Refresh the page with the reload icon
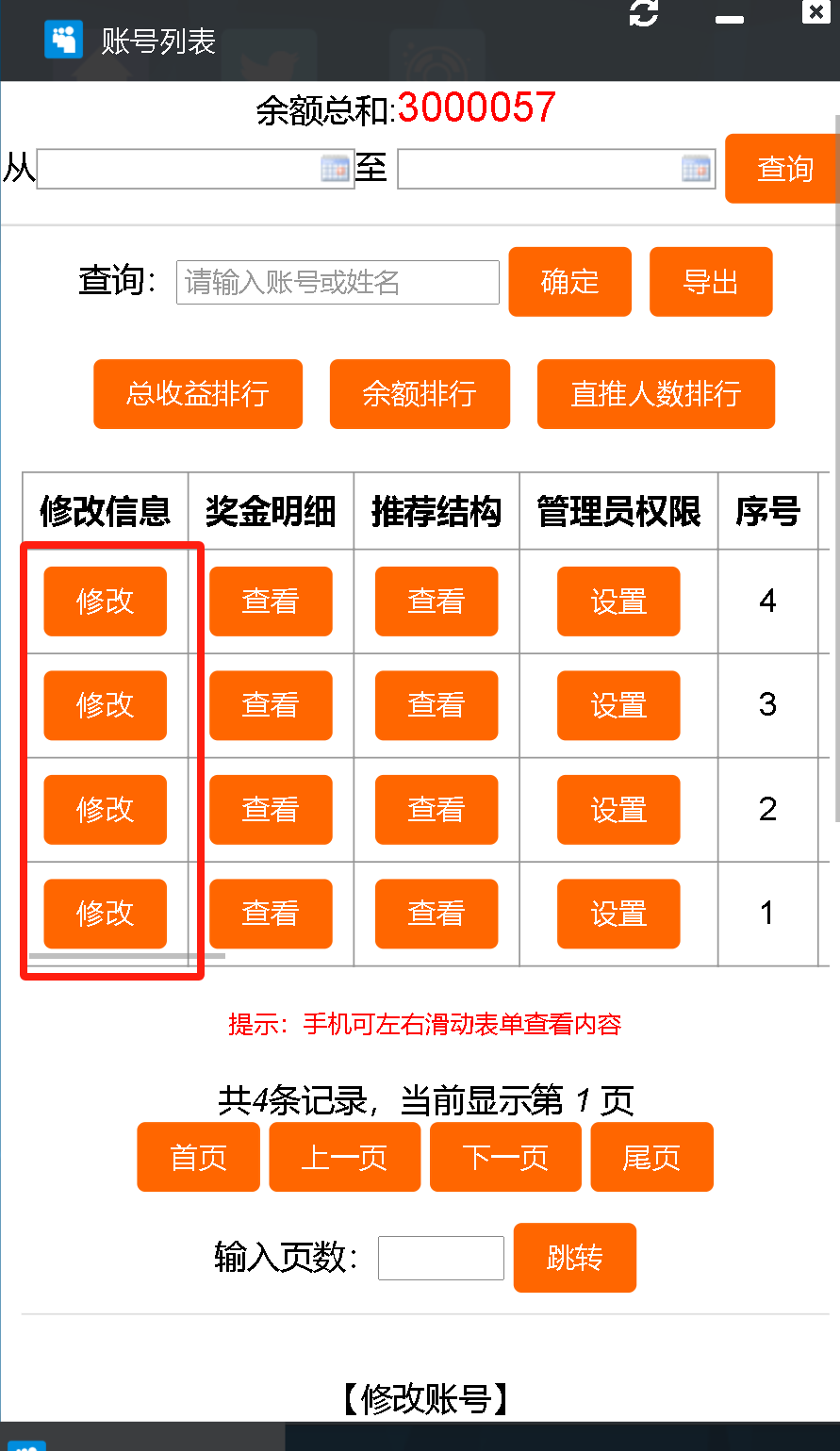 (644, 13)
